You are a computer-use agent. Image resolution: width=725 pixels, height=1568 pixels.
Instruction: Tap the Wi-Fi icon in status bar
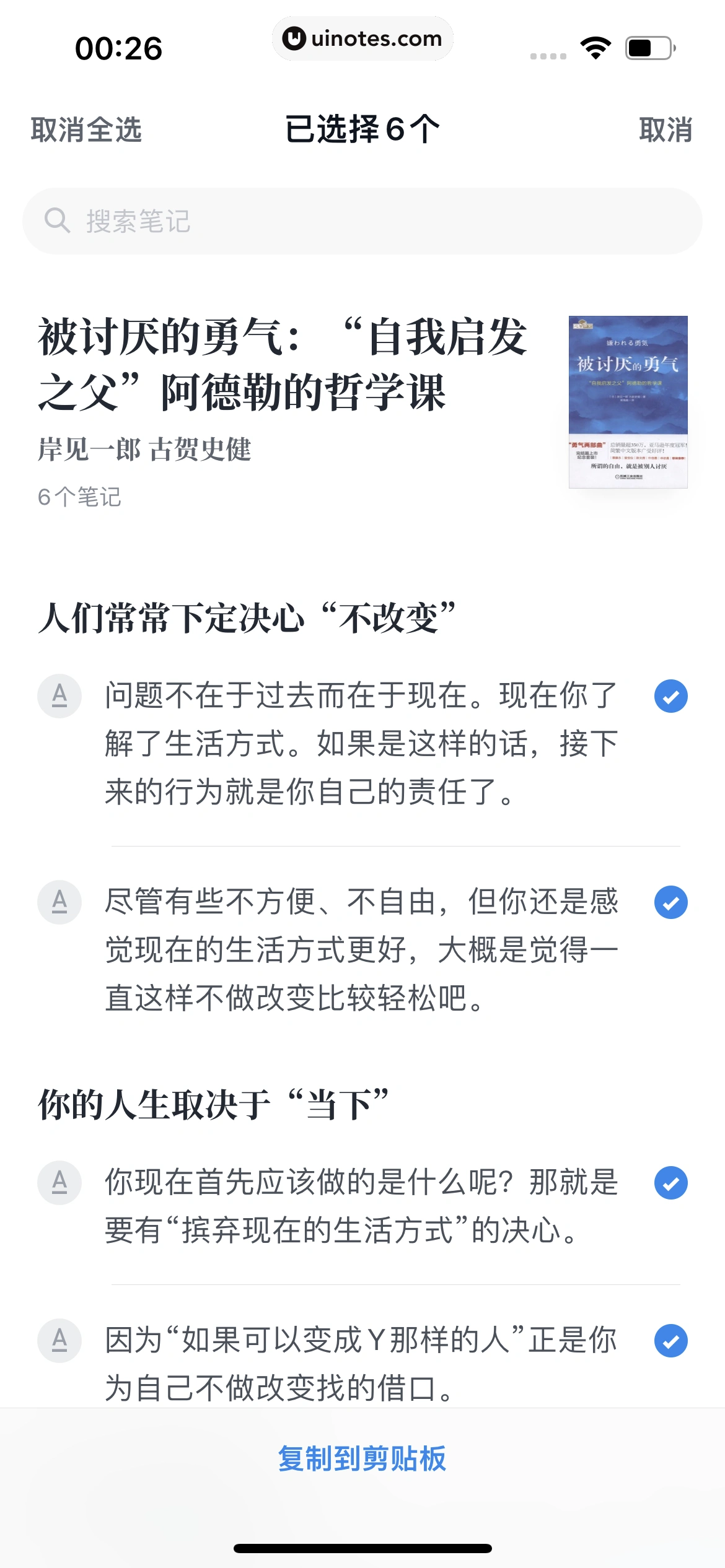coord(596,46)
